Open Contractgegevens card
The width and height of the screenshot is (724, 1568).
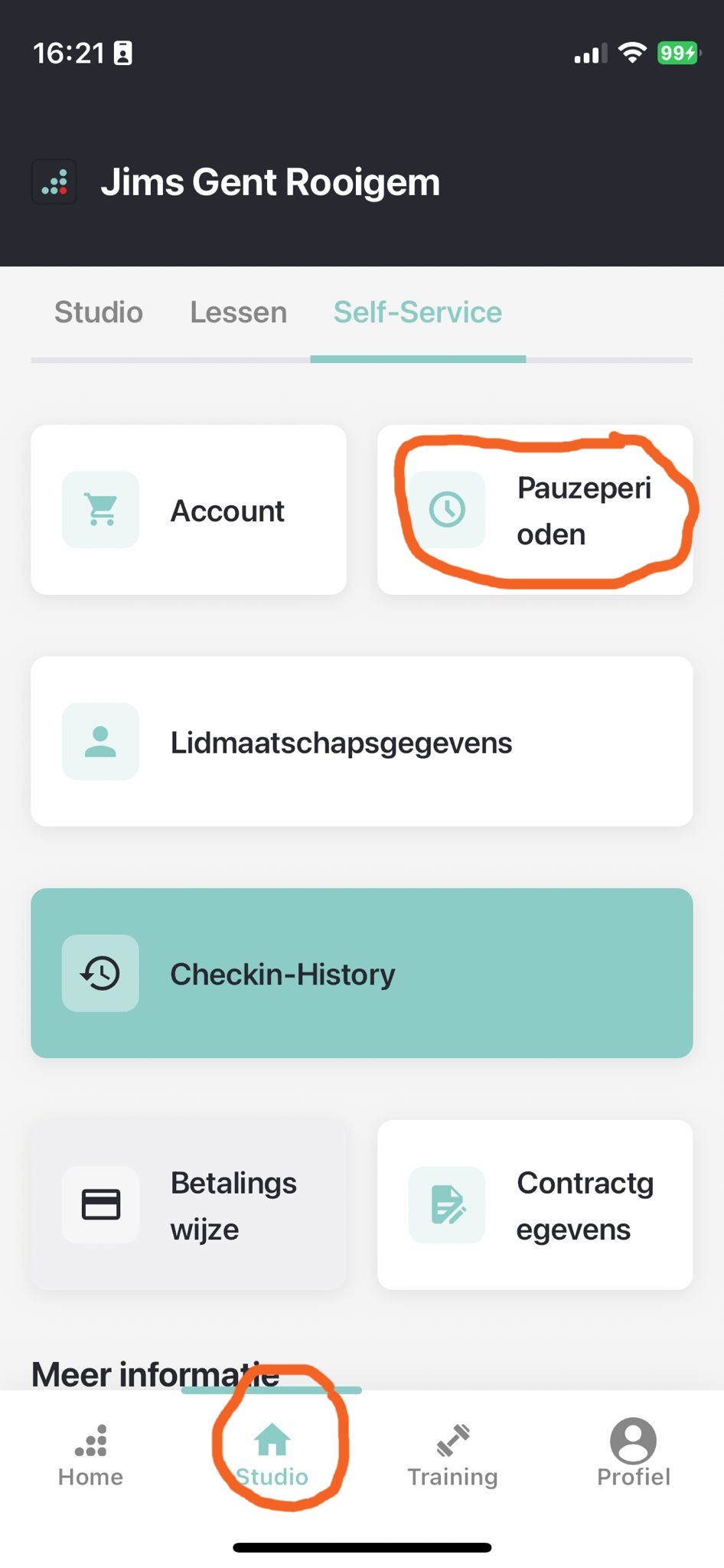[535, 1205]
